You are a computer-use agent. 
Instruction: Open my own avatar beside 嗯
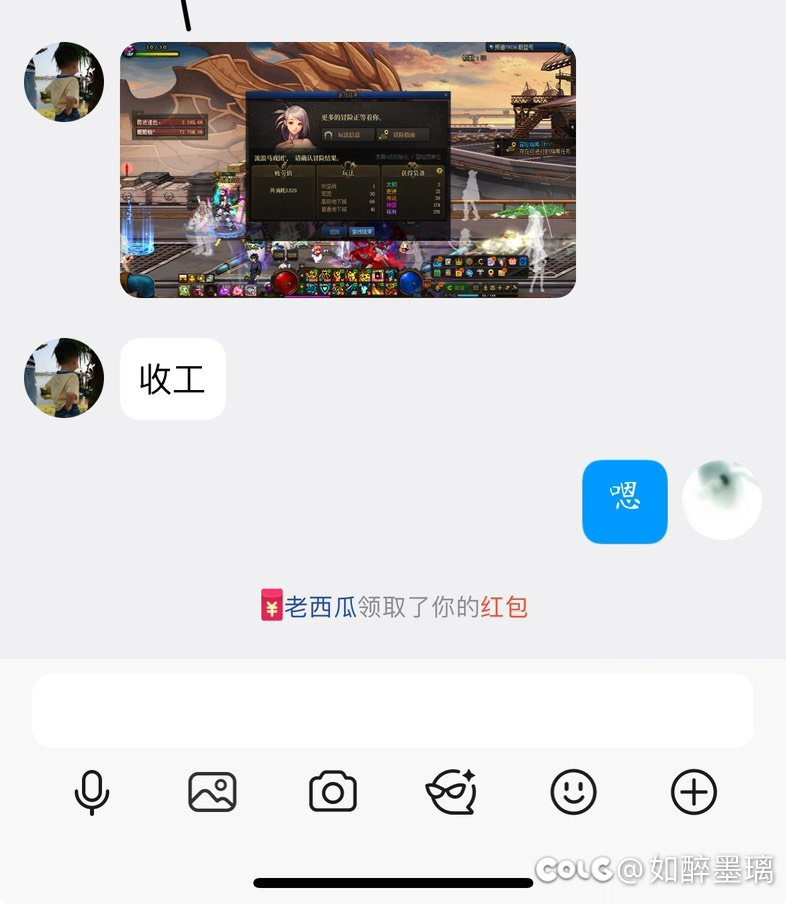pos(722,500)
